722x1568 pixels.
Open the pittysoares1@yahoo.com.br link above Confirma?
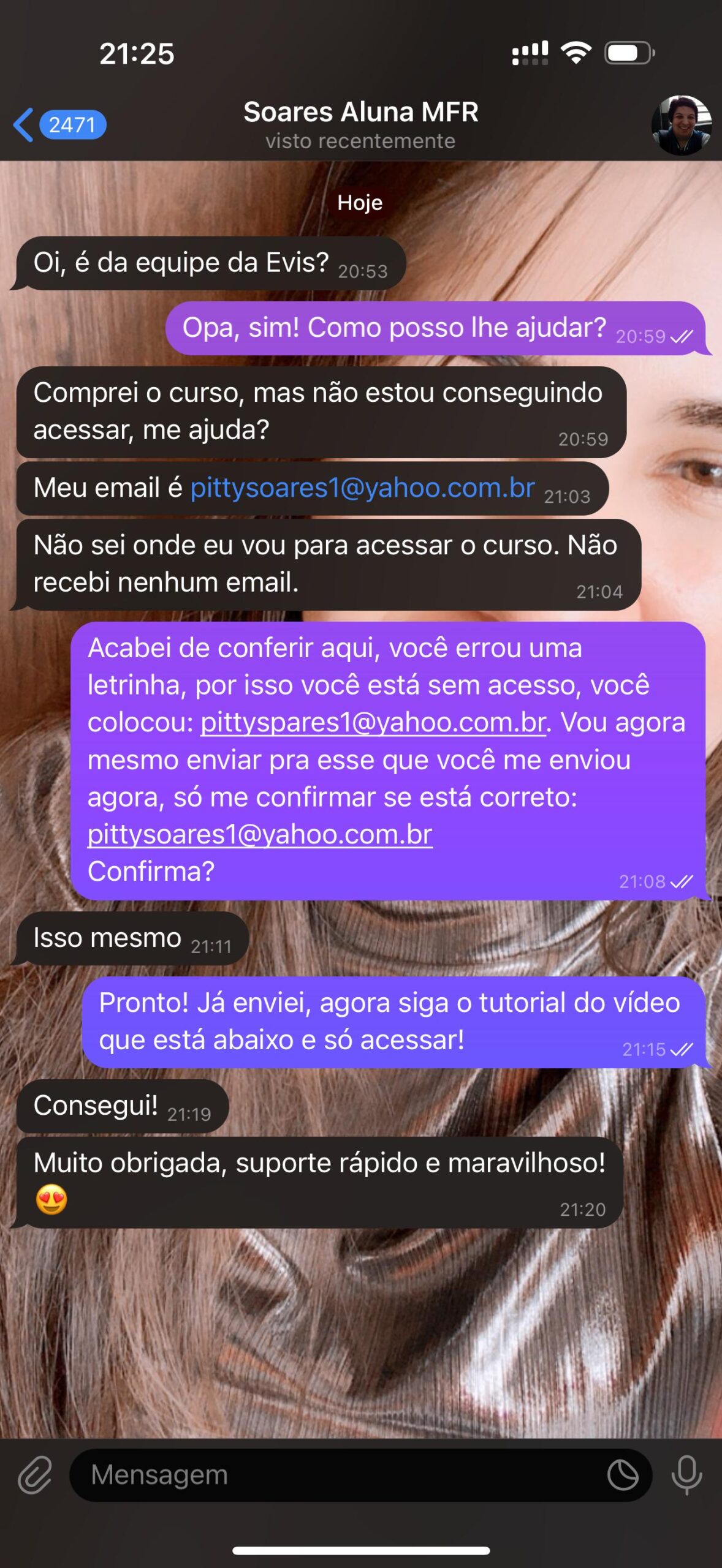260,835
